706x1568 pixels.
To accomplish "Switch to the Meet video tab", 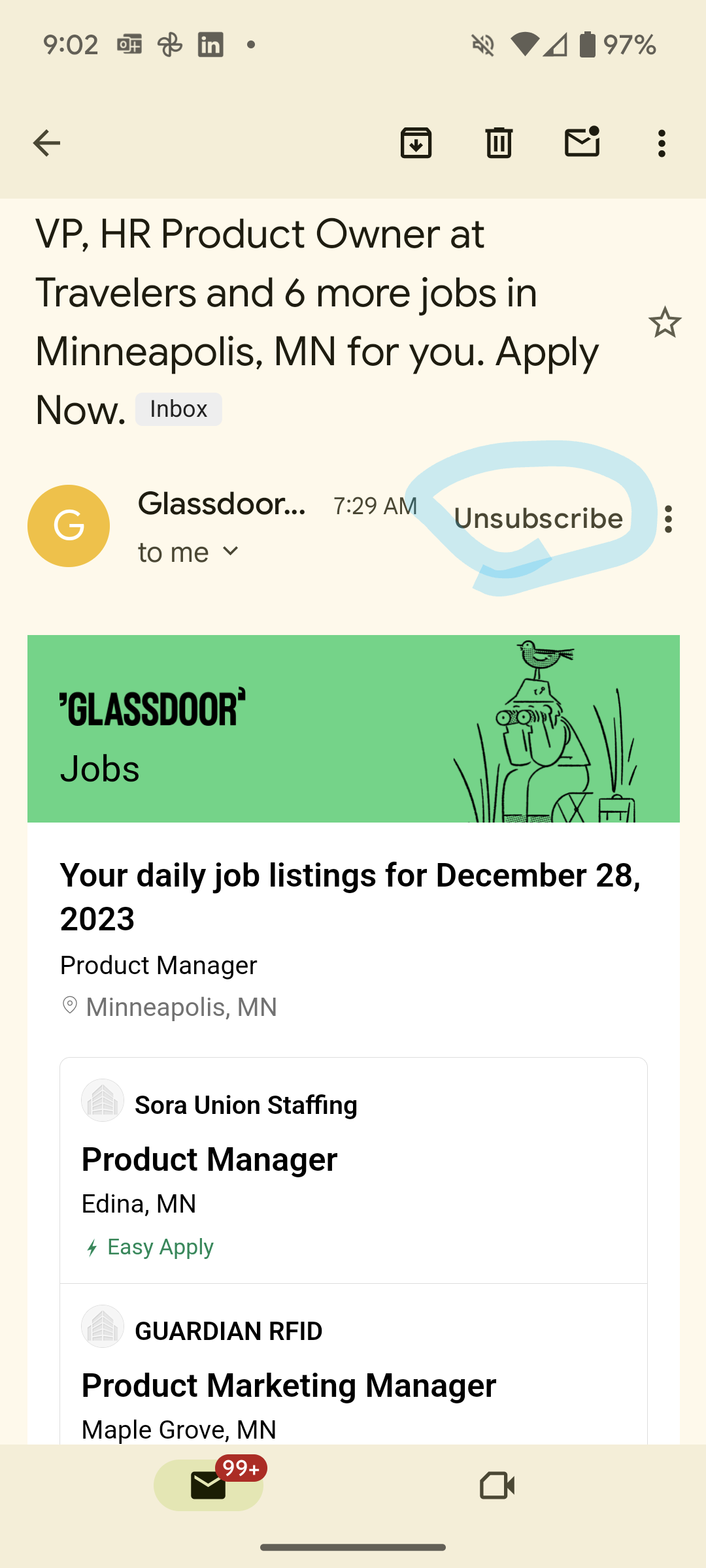I will (497, 1485).
